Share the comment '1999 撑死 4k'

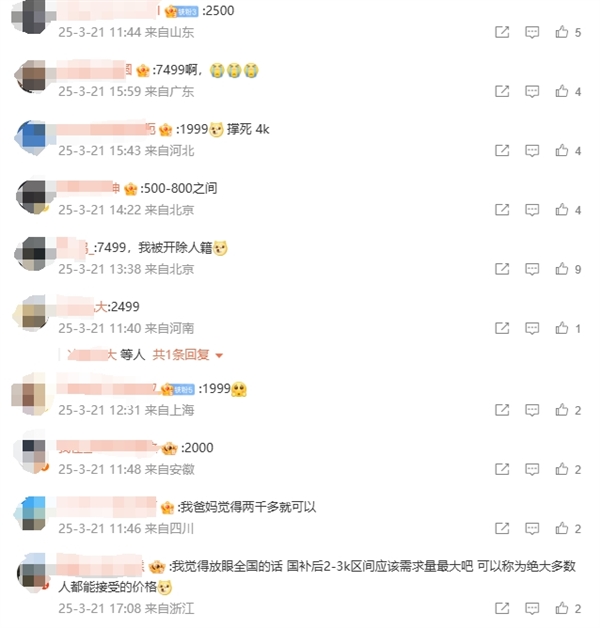click(x=502, y=151)
